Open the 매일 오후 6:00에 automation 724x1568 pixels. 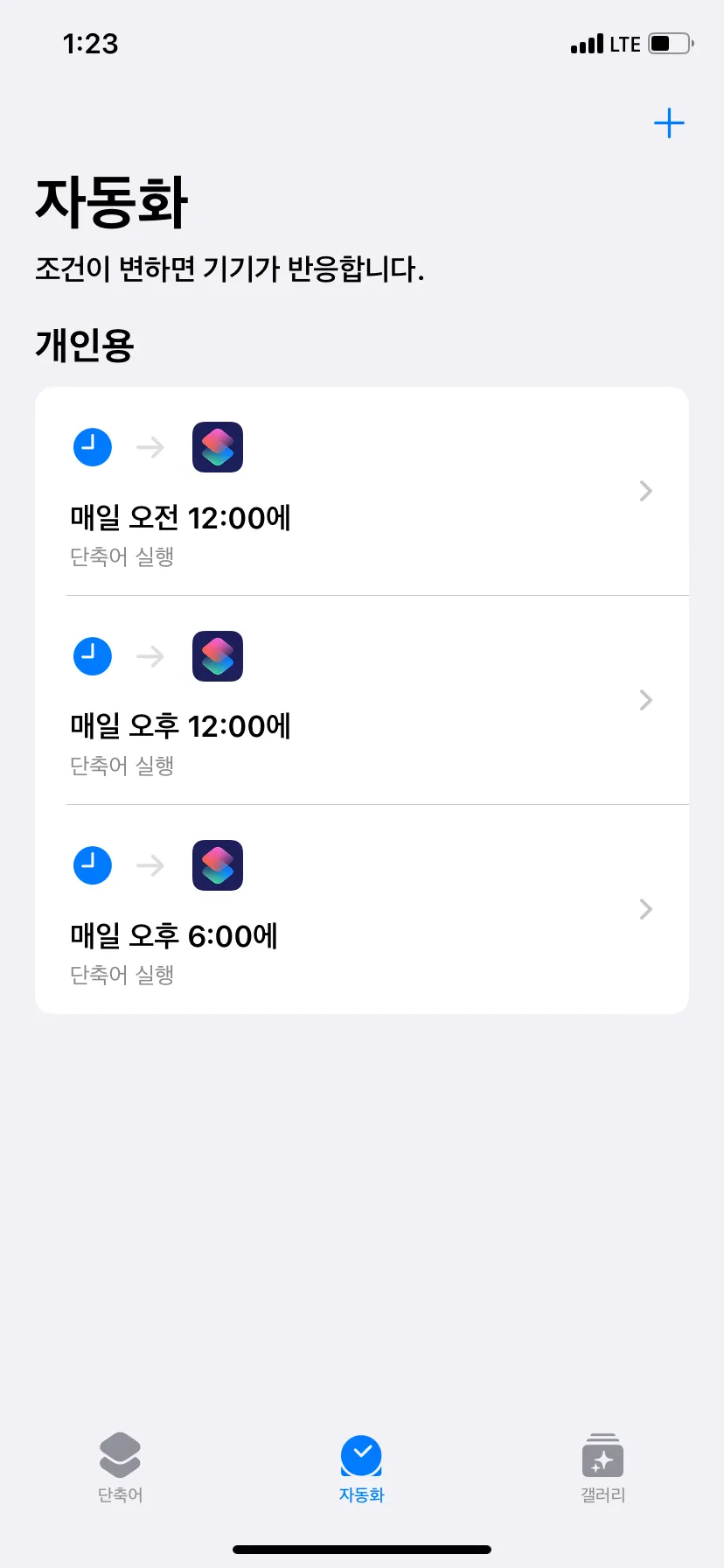(x=361, y=910)
